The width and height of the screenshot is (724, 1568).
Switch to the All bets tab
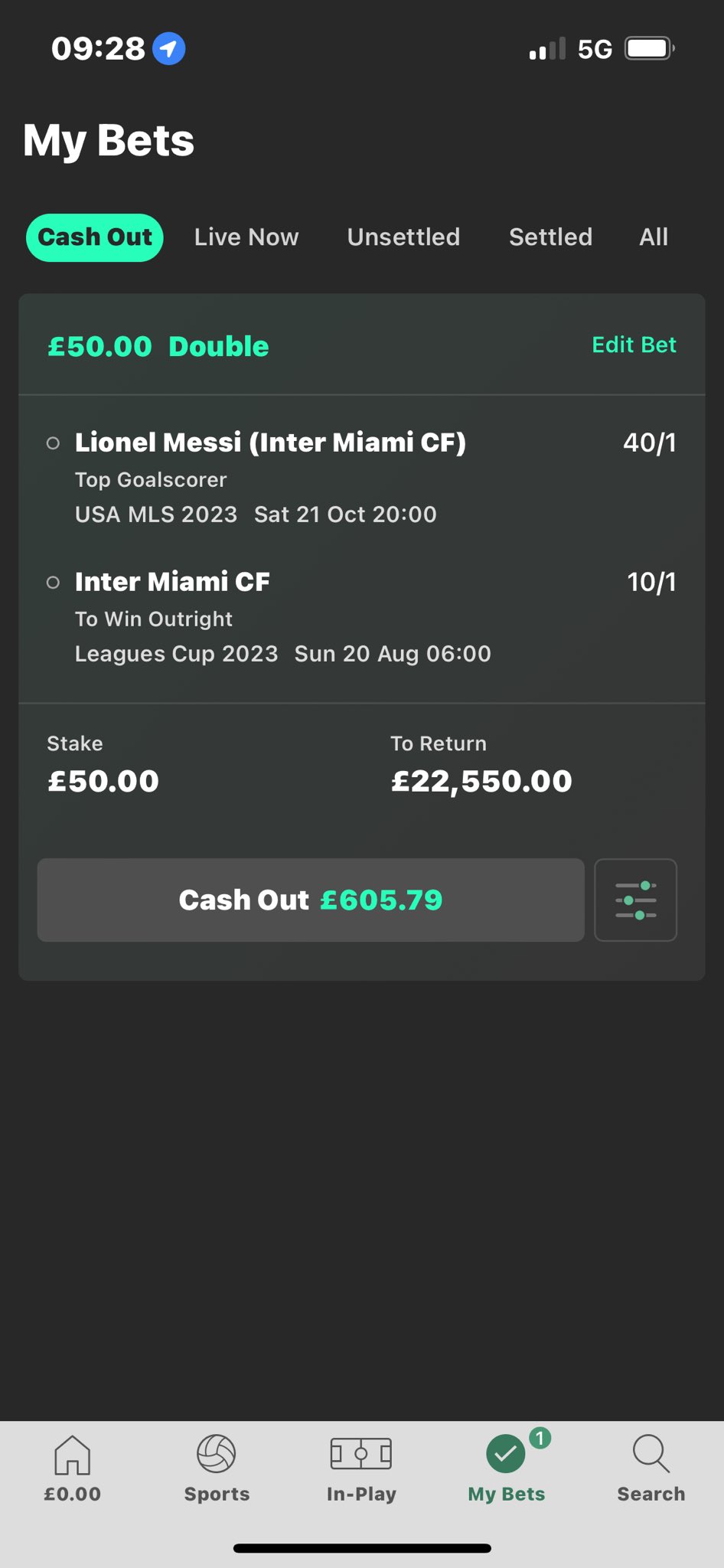(x=654, y=237)
